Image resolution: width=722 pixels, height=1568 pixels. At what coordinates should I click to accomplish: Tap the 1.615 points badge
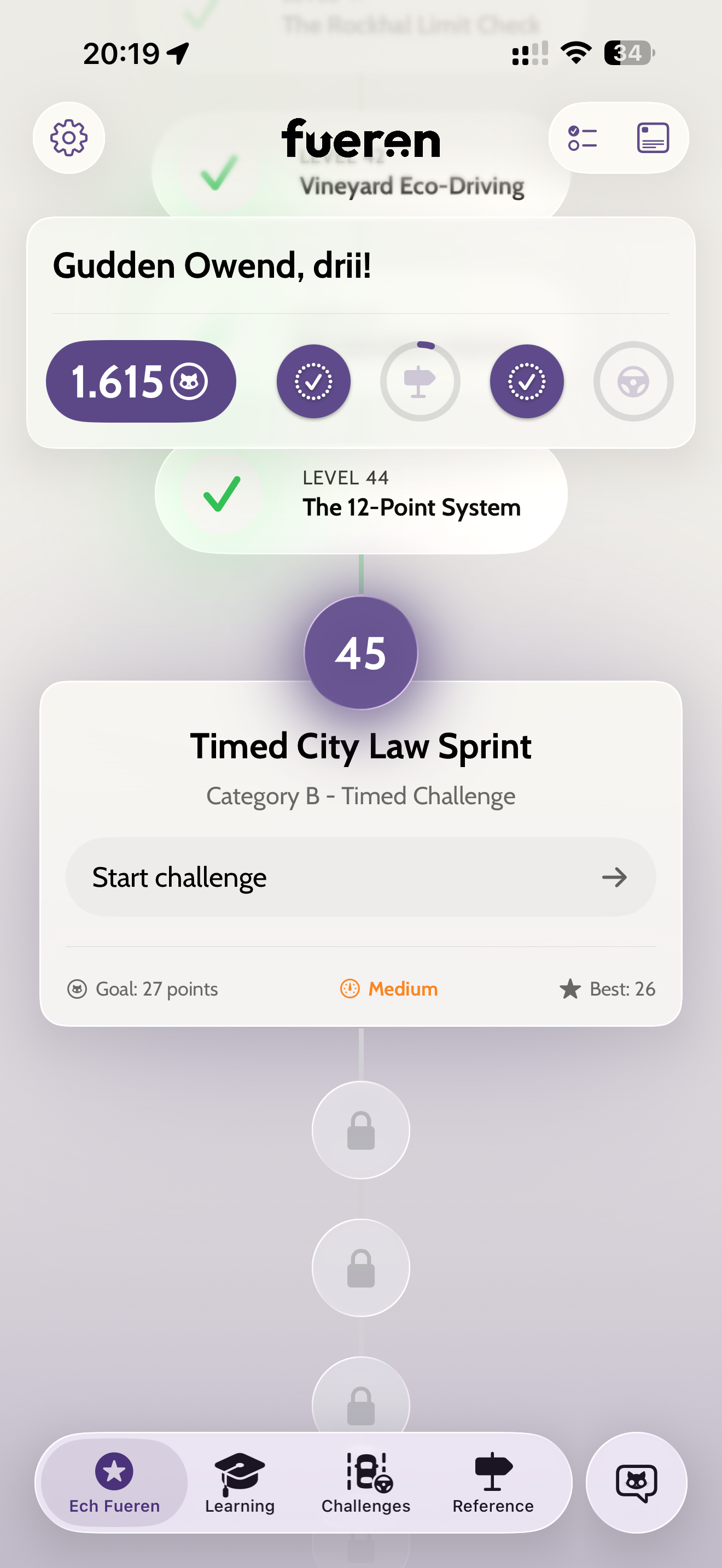141,382
